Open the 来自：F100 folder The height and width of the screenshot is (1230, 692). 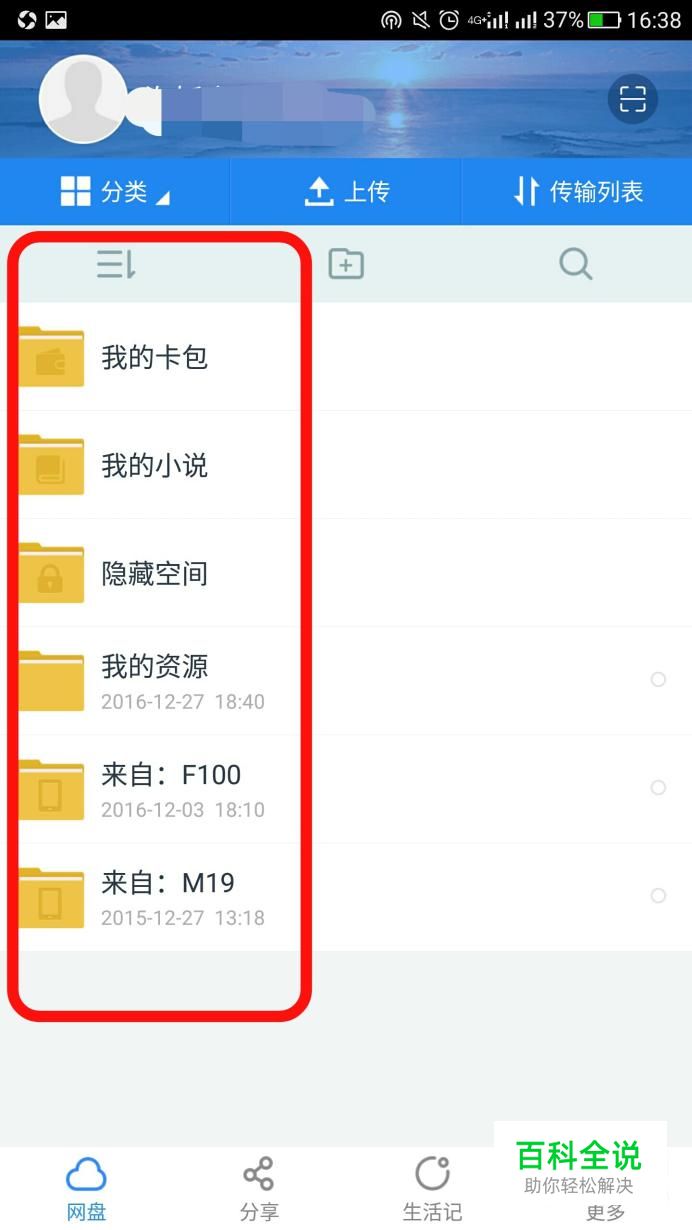tap(346, 789)
